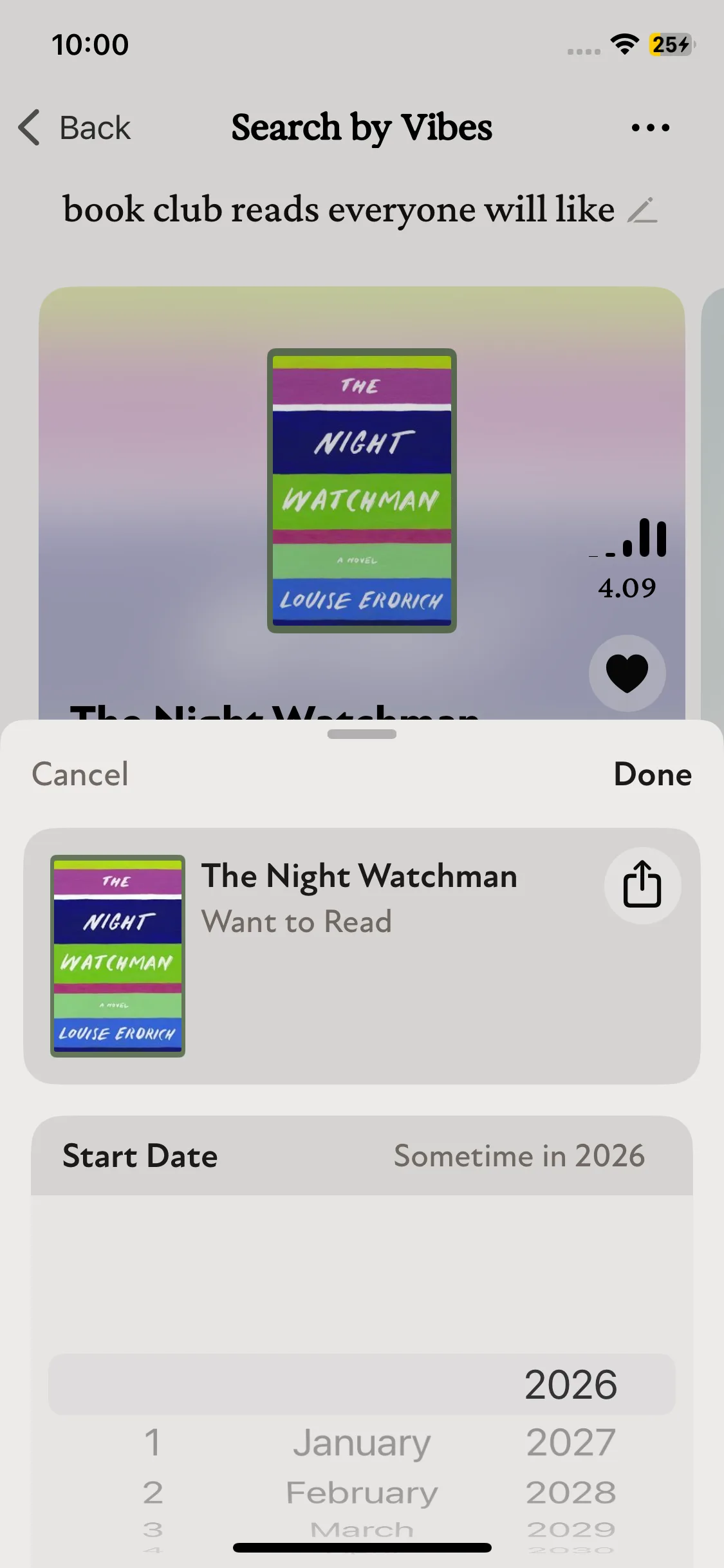Select February in the month picker
Screen dimensions: 724x1568
click(362, 1492)
